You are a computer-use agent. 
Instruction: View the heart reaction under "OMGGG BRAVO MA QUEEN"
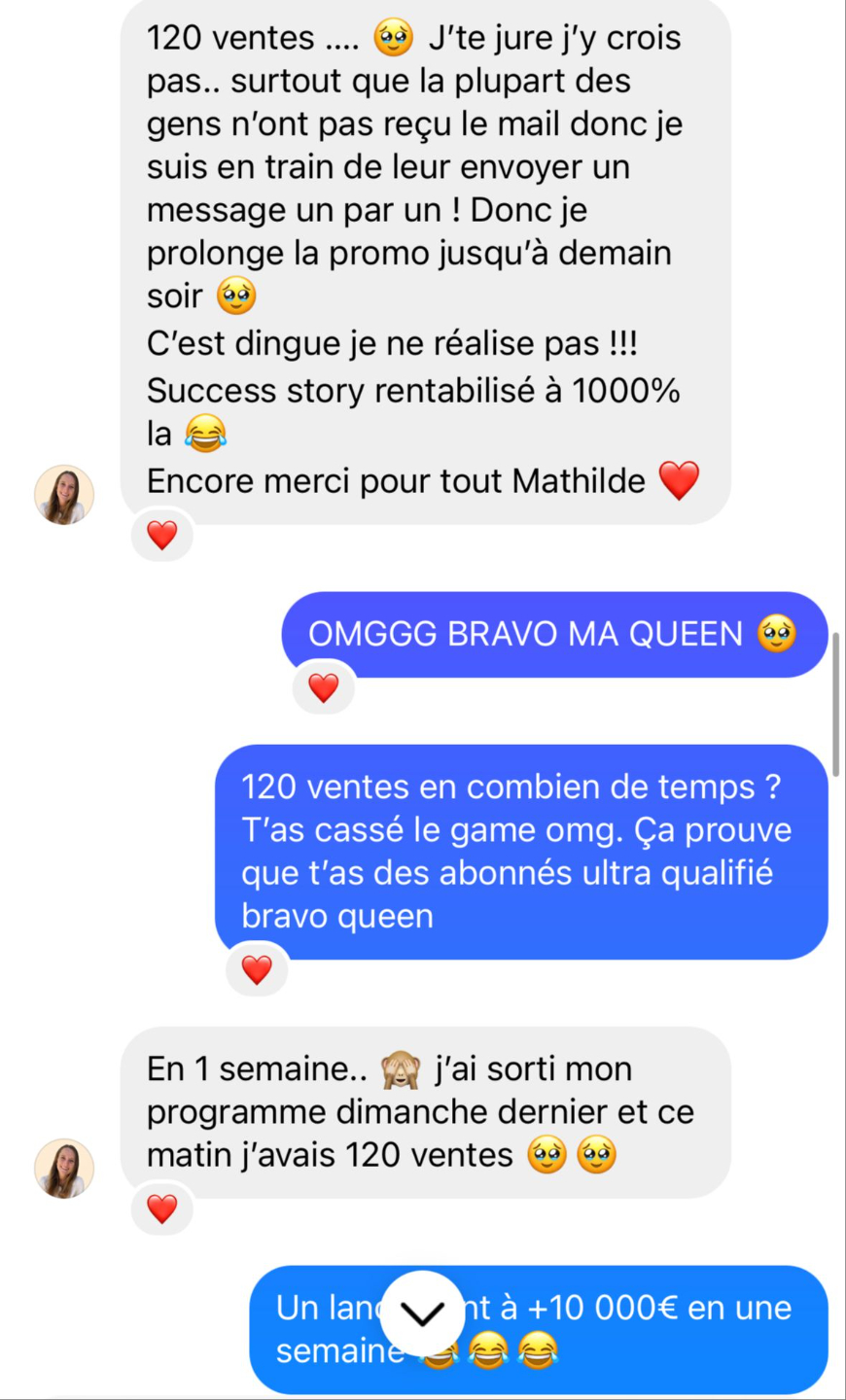323,688
